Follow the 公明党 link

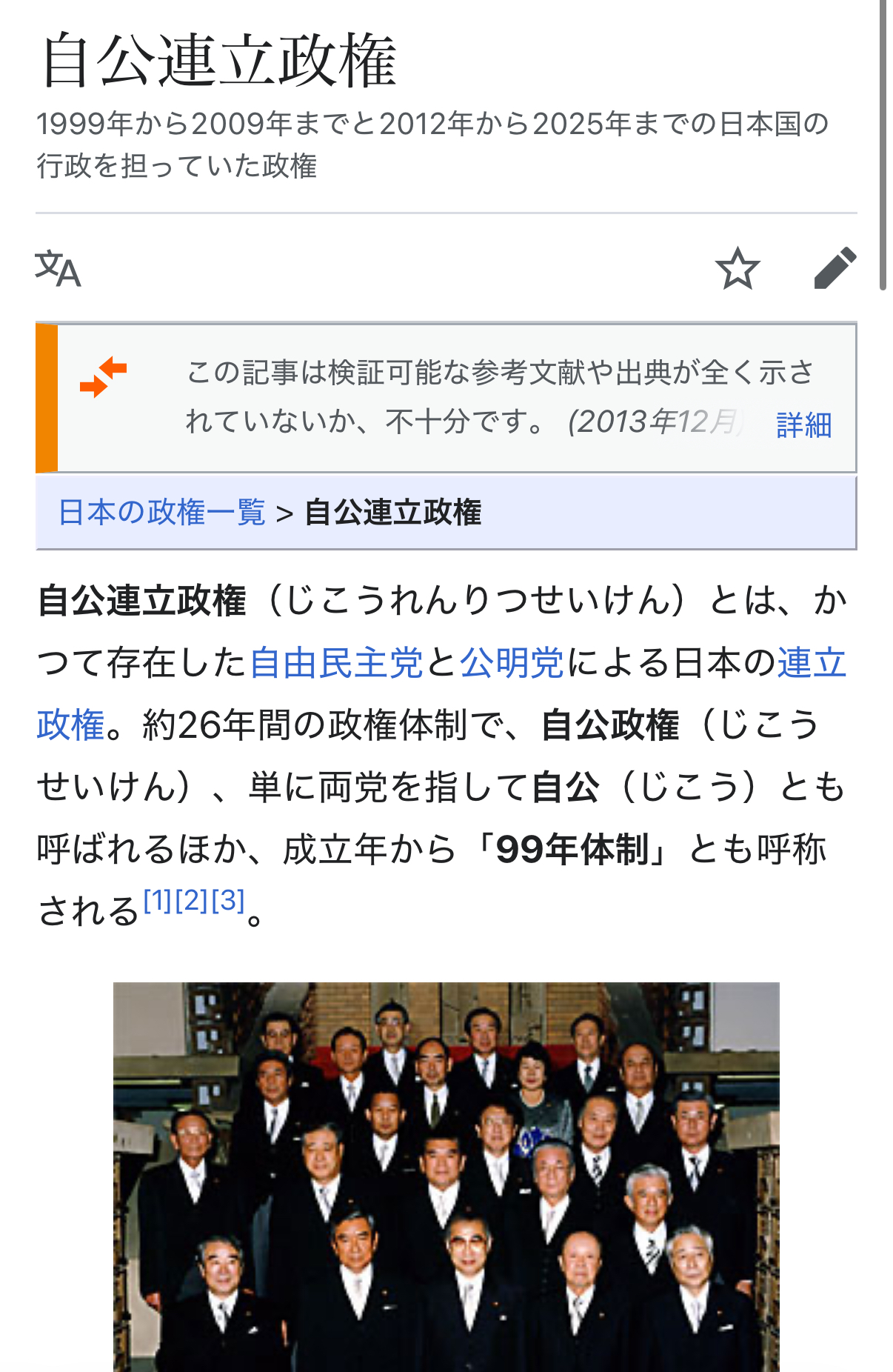pyautogui.click(x=512, y=662)
